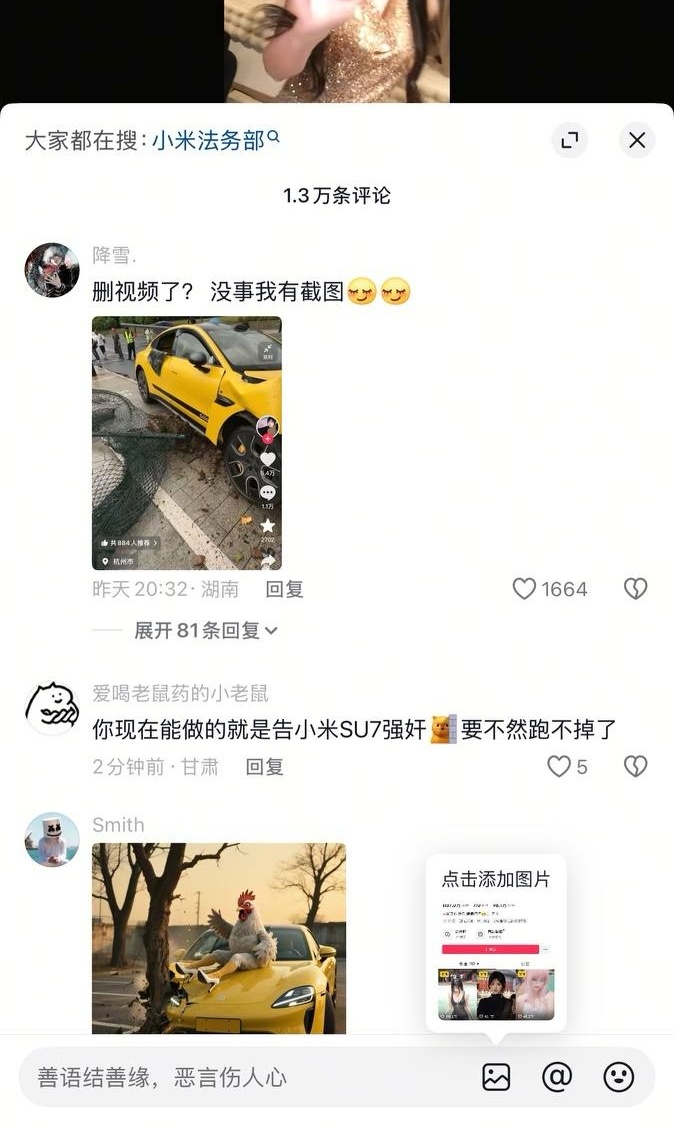The image size is (674, 1132).
Task: Attach a picture to the comment
Action: [x=496, y=1077]
